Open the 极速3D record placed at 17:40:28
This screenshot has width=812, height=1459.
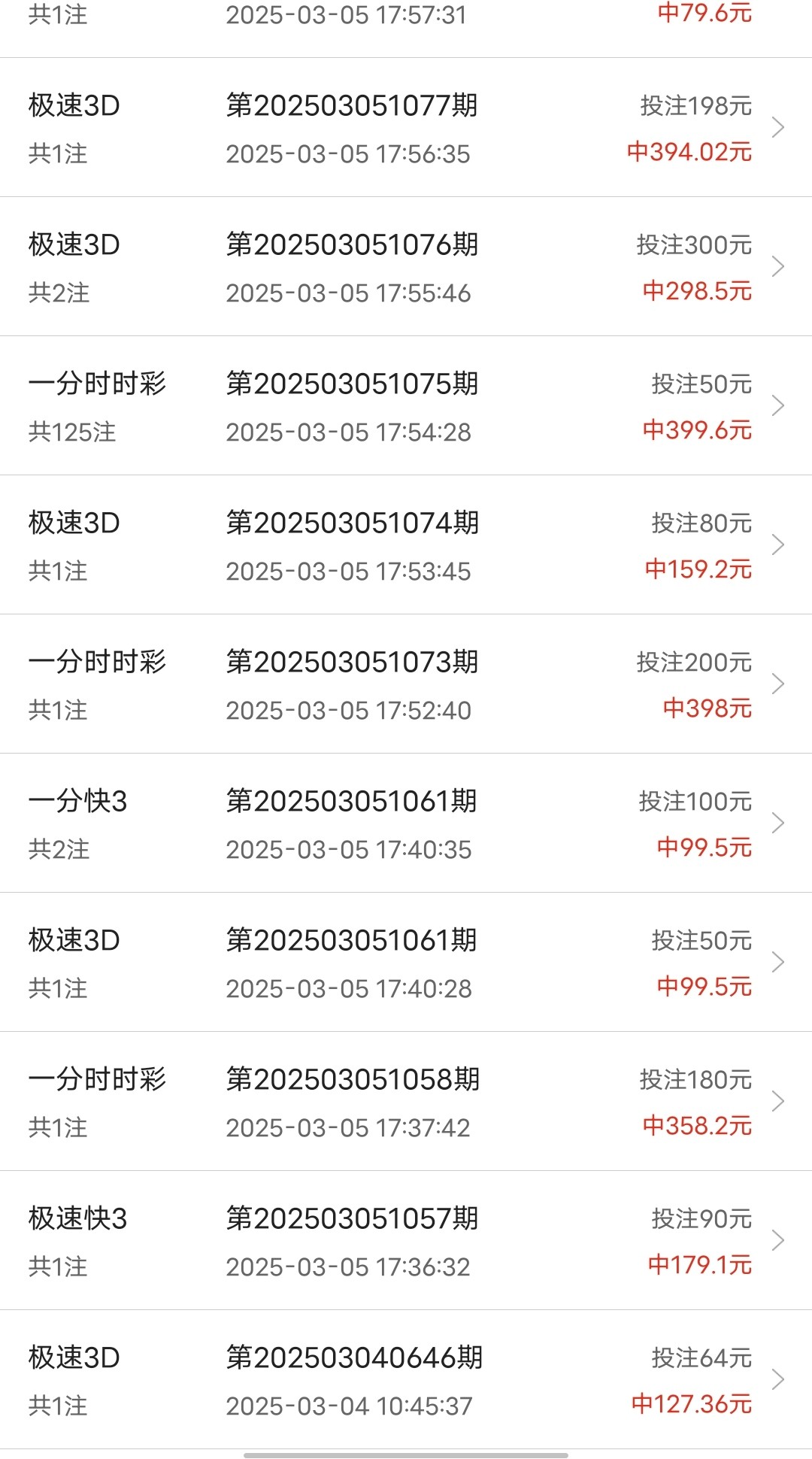point(406,963)
